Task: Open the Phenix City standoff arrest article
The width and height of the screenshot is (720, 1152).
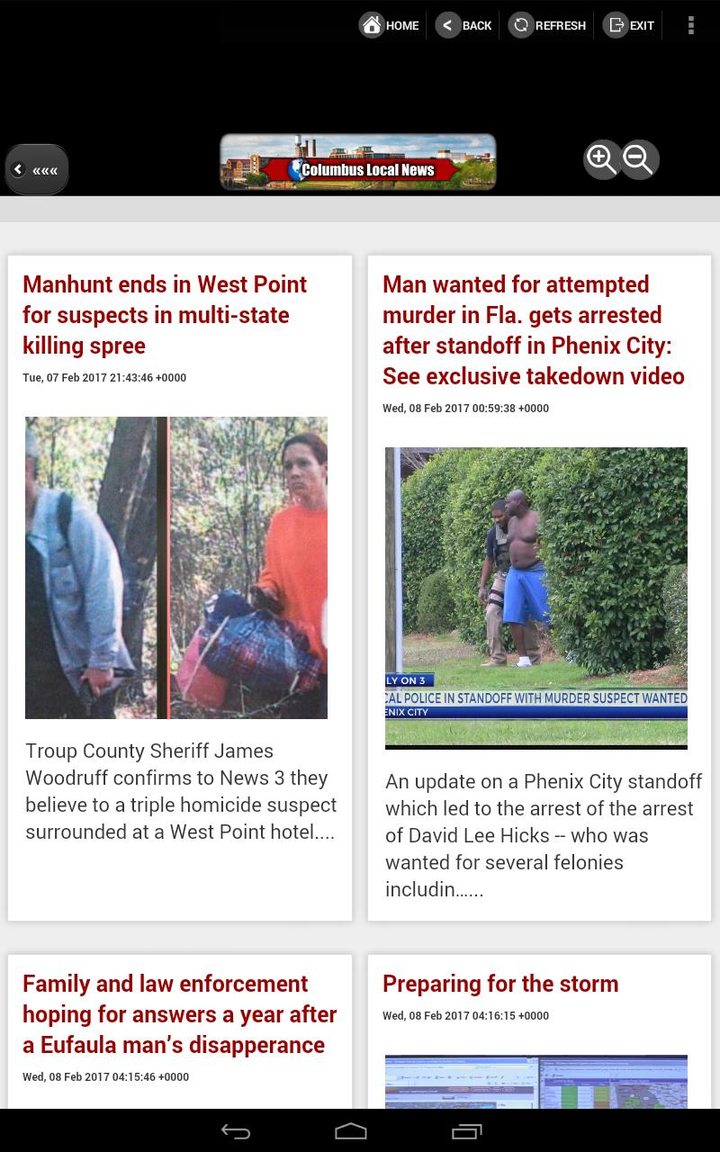Action: coord(533,330)
